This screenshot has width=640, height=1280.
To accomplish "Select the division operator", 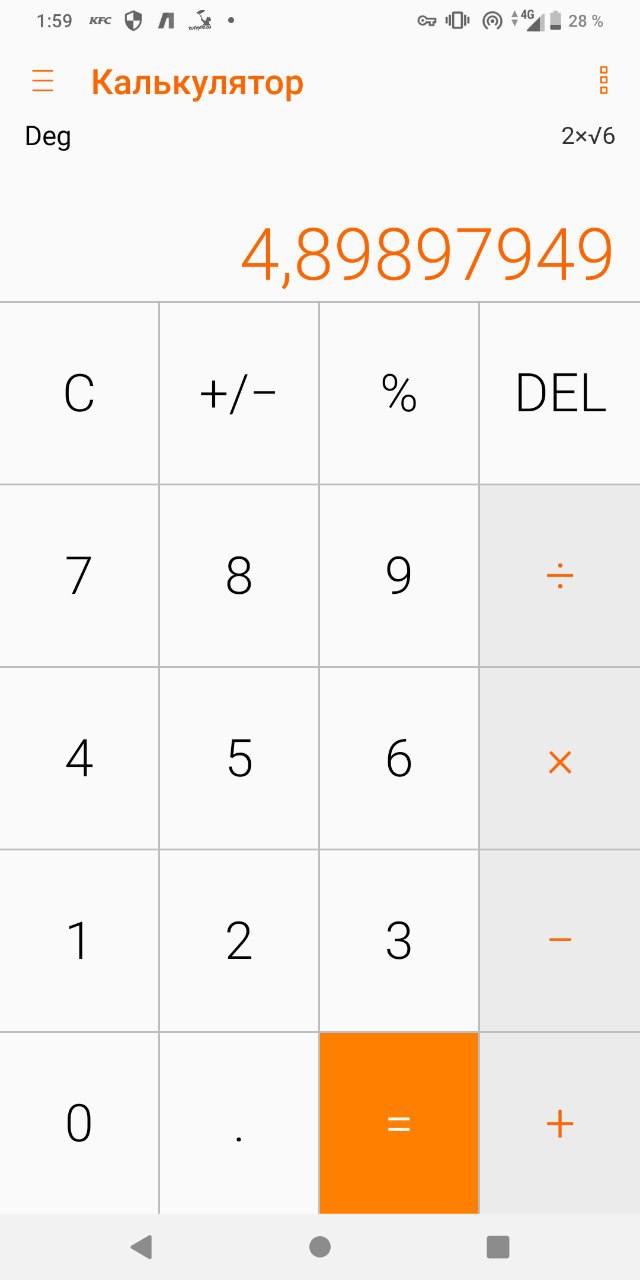I will (x=560, y=576).
